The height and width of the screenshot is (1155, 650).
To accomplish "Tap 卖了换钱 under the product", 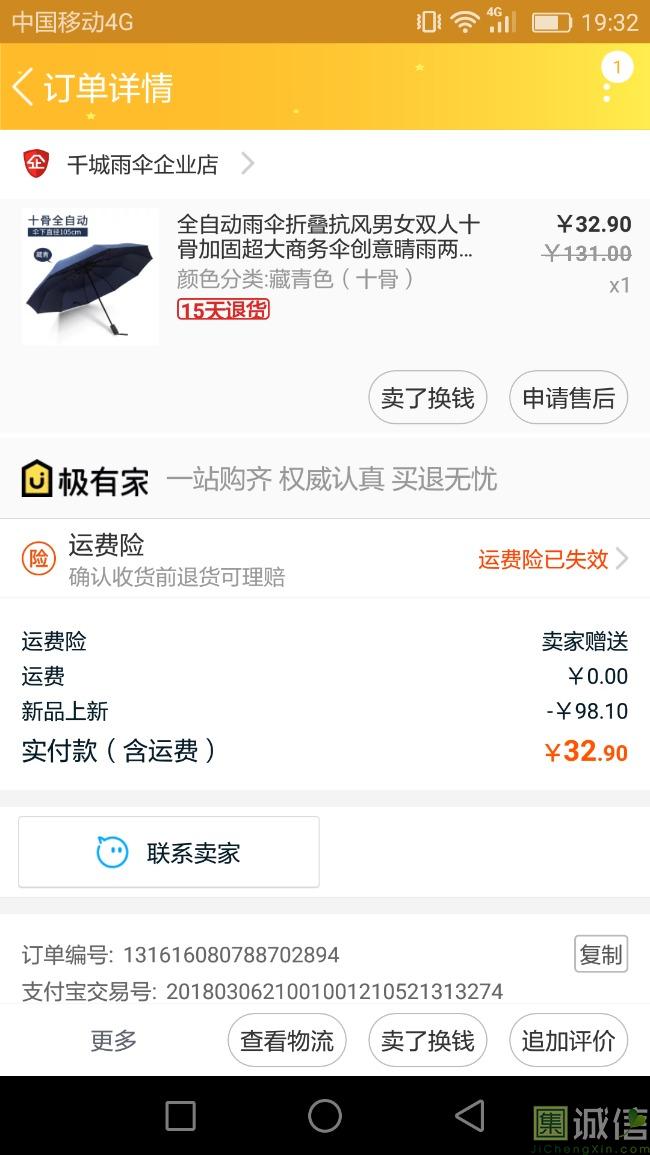I will [427, 398].
